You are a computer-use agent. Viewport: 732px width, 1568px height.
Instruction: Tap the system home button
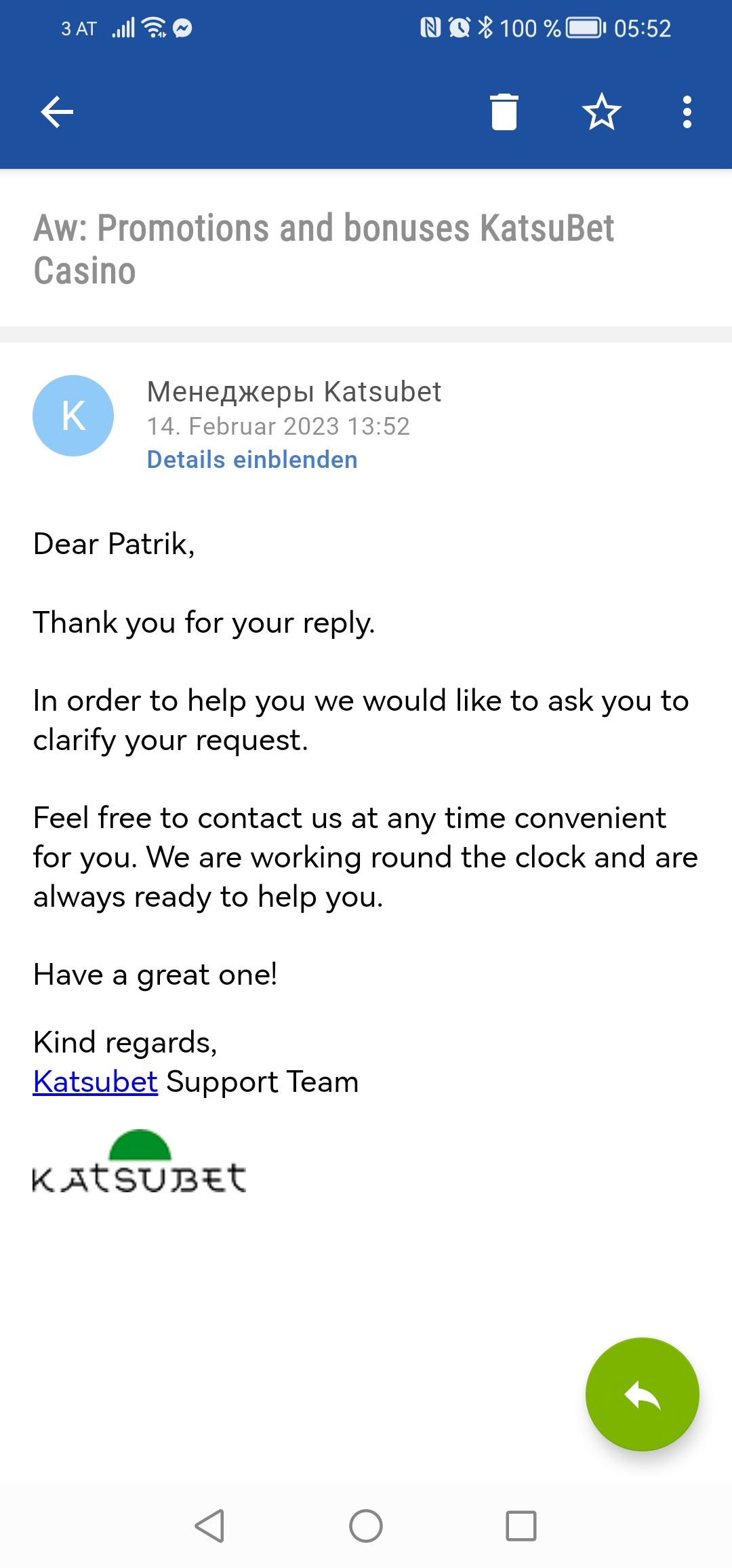[x=366, y=1527]
